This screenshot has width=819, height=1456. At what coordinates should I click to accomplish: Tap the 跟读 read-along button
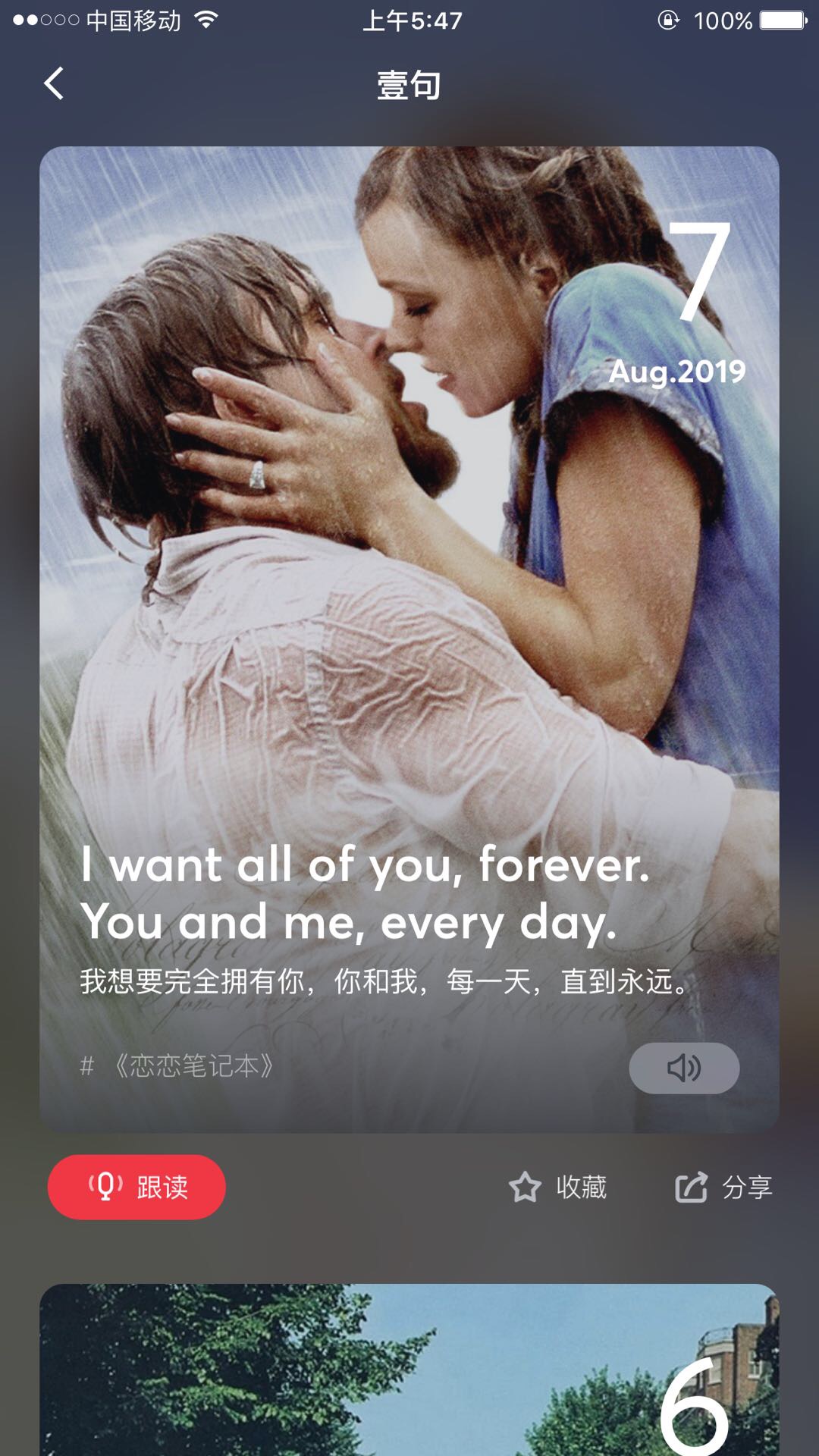(136, 1187)
